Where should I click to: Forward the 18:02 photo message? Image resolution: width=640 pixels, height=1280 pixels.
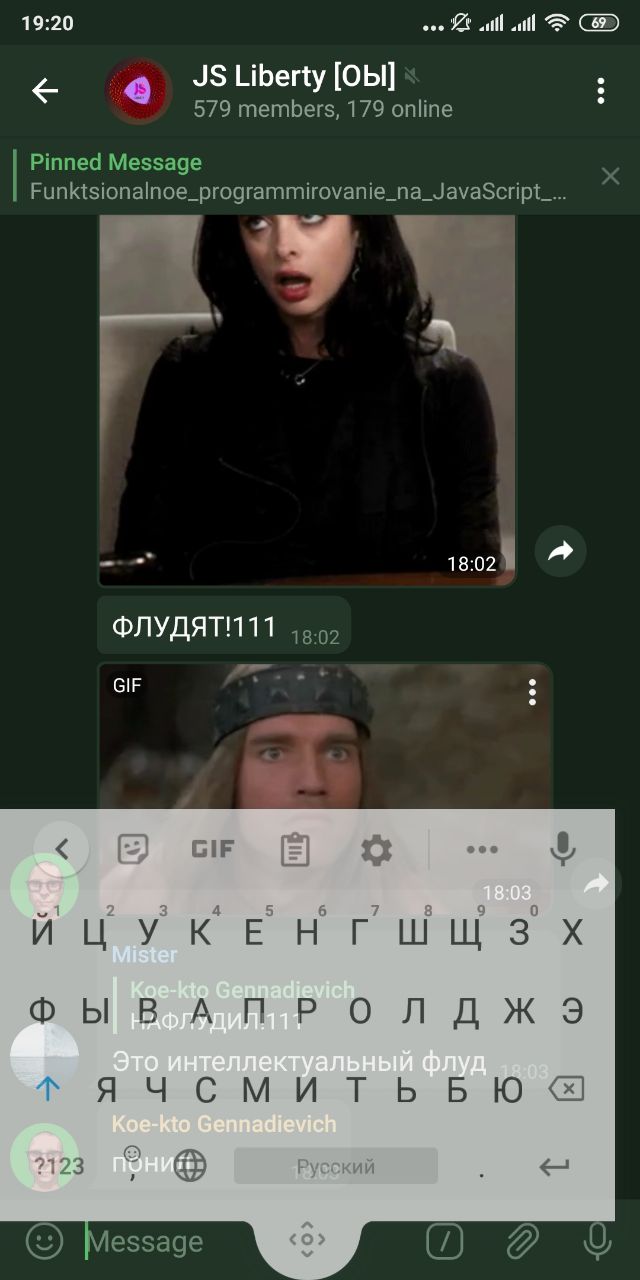(x=561, y=551)
